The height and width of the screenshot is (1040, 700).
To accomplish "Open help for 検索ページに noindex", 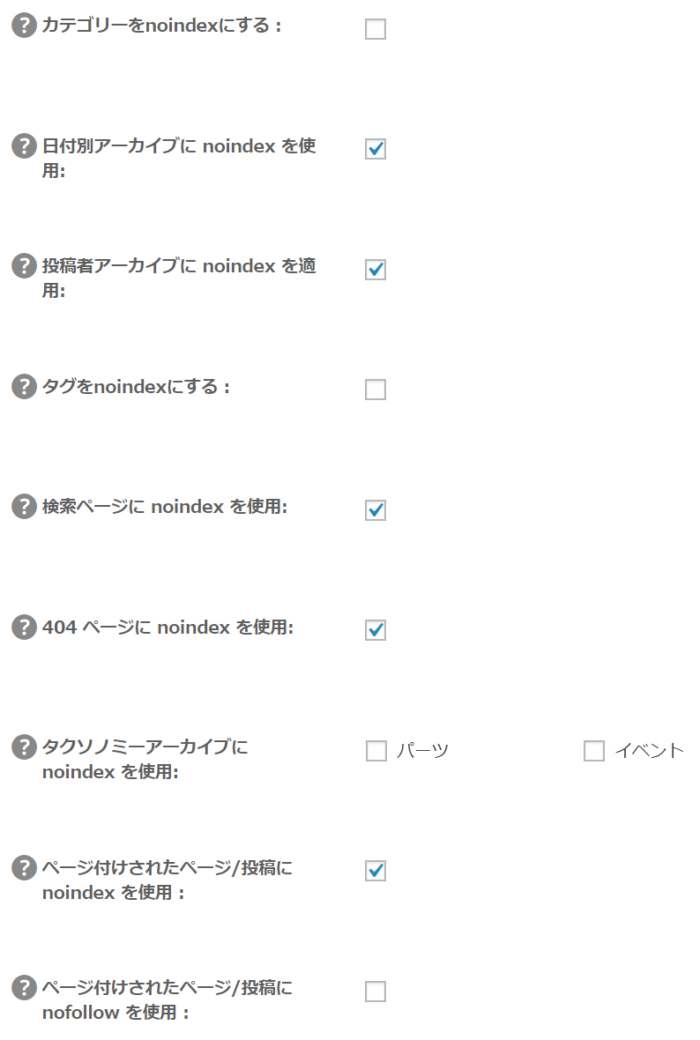I will [23, 507].
